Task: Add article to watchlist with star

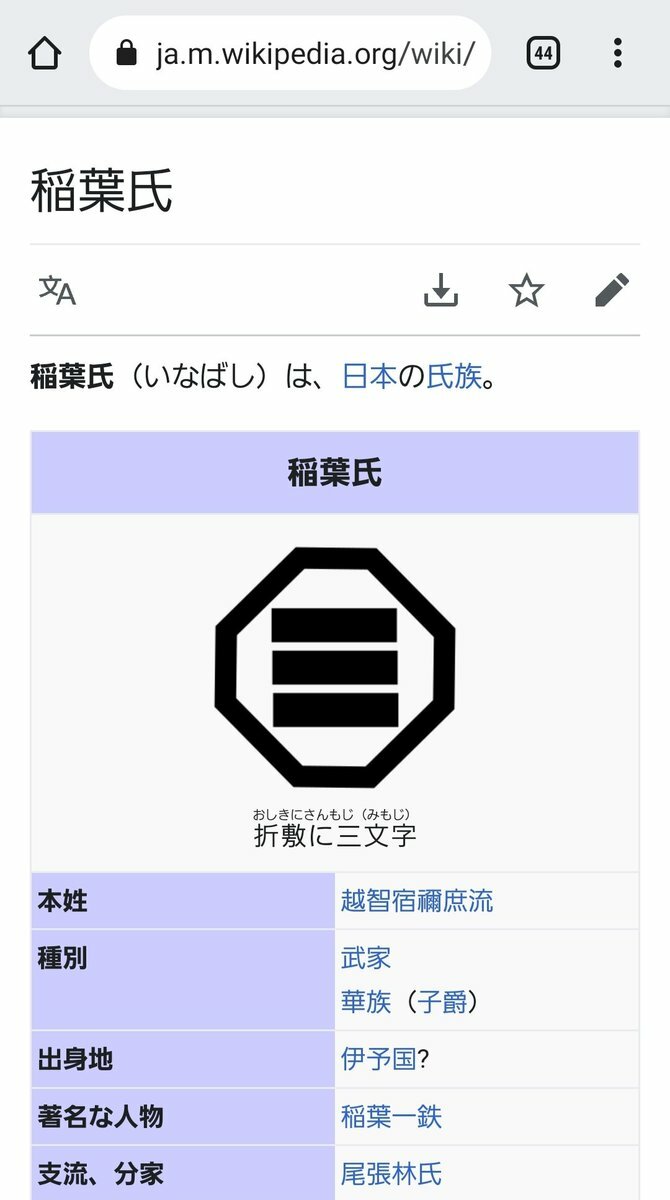Action: 526,291
